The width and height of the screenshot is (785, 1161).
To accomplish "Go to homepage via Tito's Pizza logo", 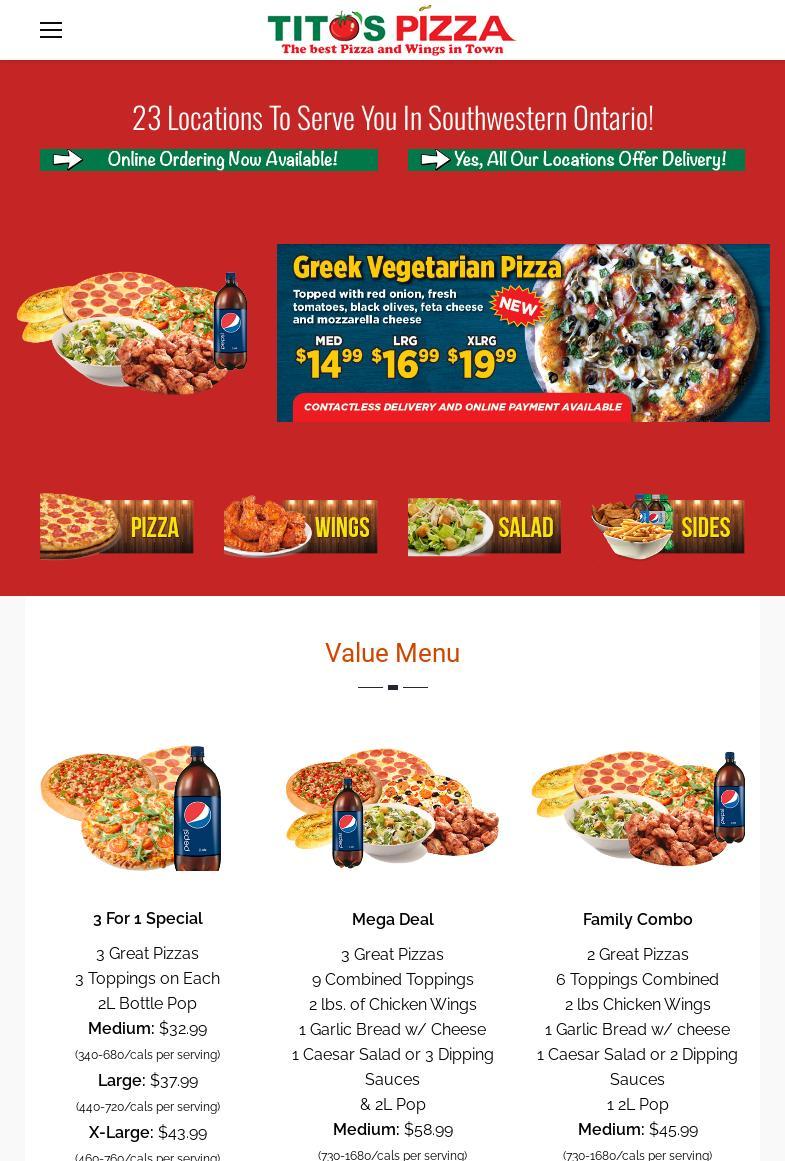I will pyautogui.click(x=392, y=30).
